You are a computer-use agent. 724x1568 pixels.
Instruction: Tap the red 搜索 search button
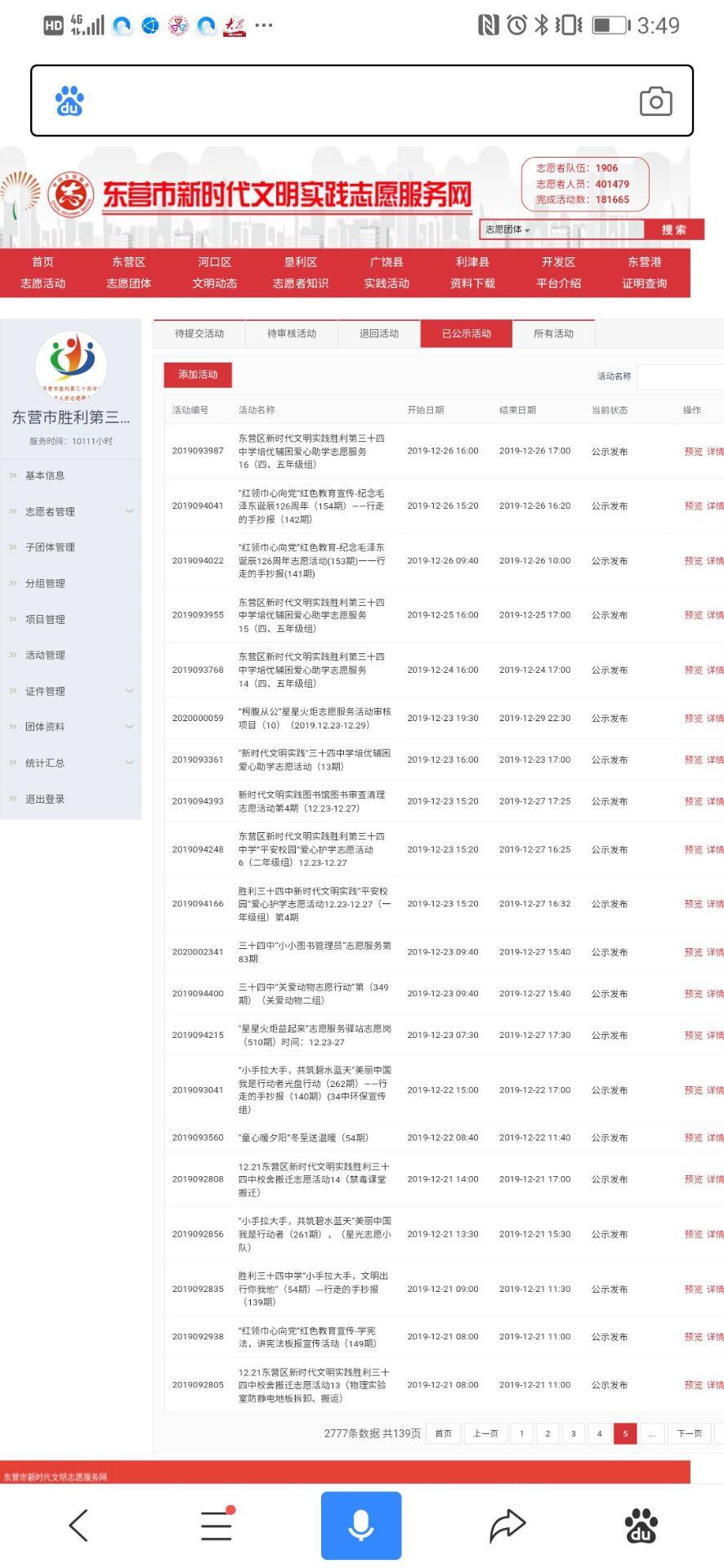[673, 229]
